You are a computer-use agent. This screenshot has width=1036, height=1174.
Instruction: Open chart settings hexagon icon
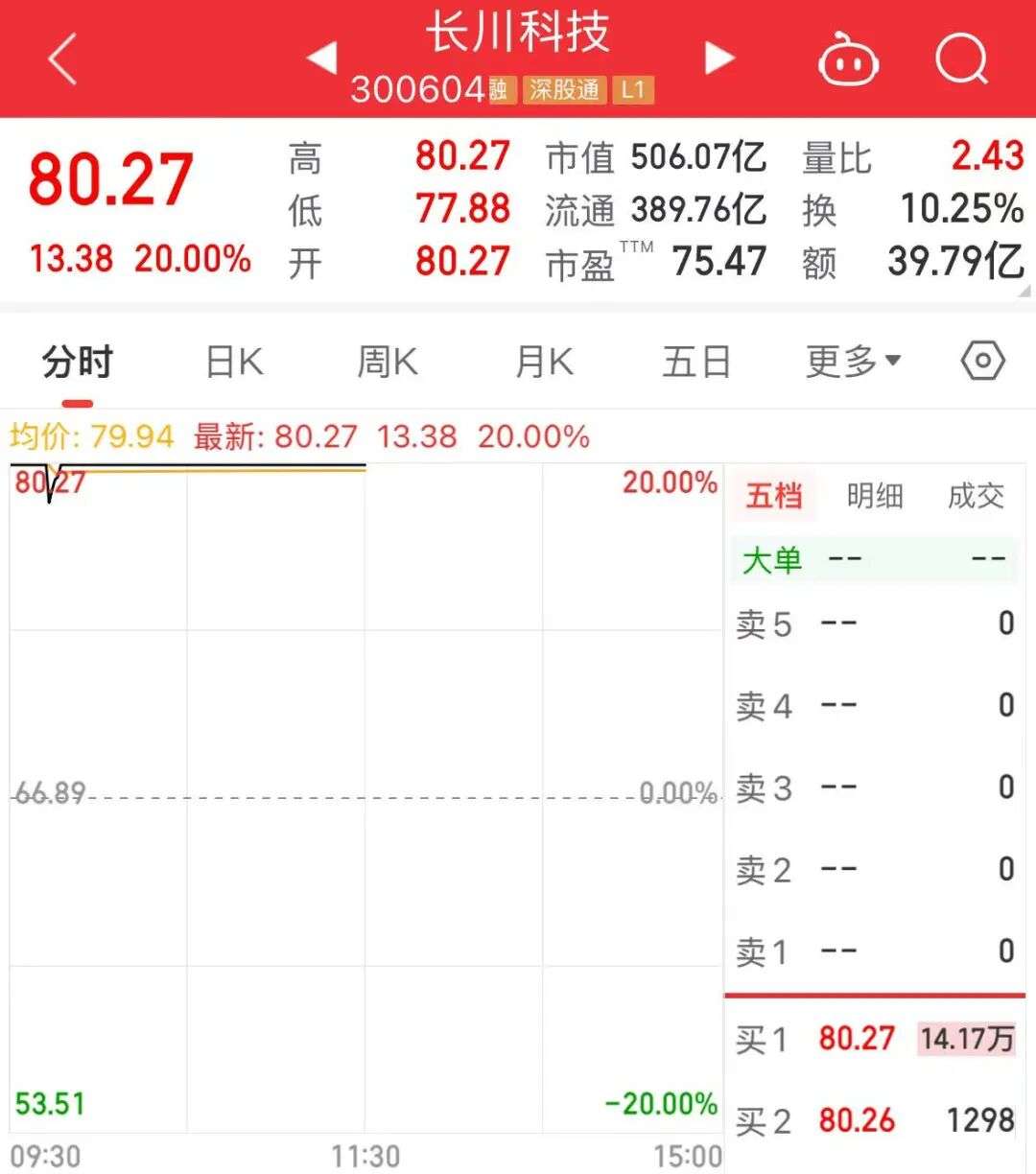point(983,362)
